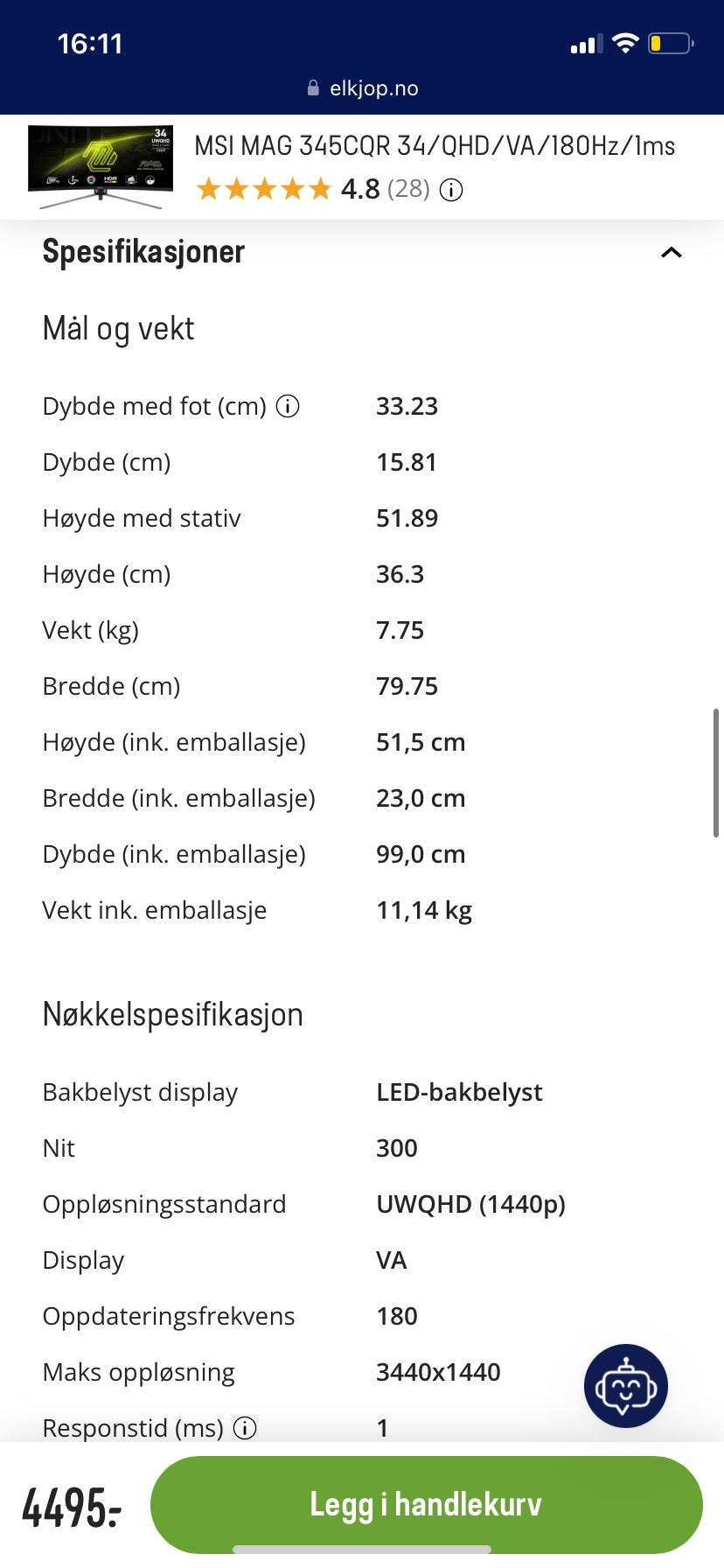Open the chatbot assistant
Viewport: 724px width, 1568px height.
tap(625, 1386)
